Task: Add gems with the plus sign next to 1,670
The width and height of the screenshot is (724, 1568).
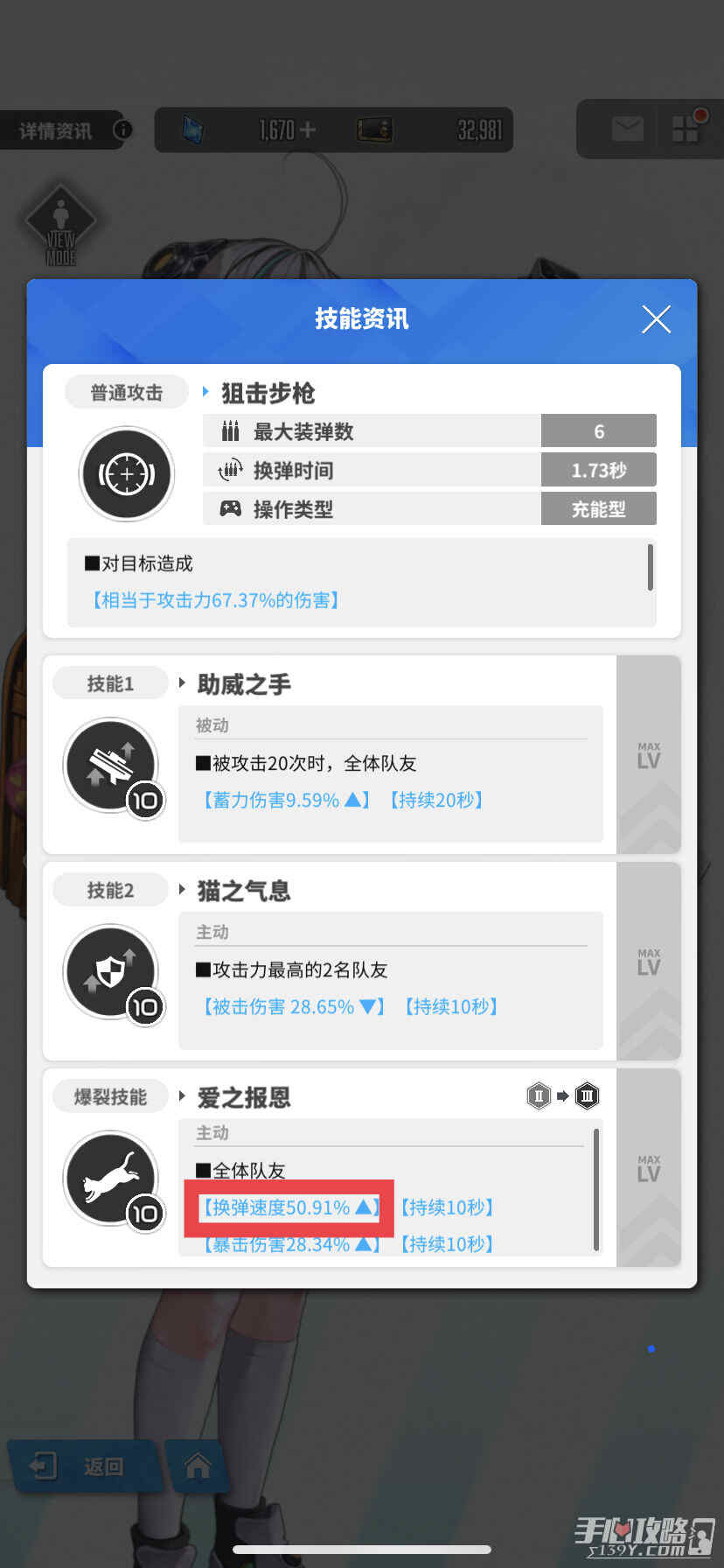Action: [307, 130]
